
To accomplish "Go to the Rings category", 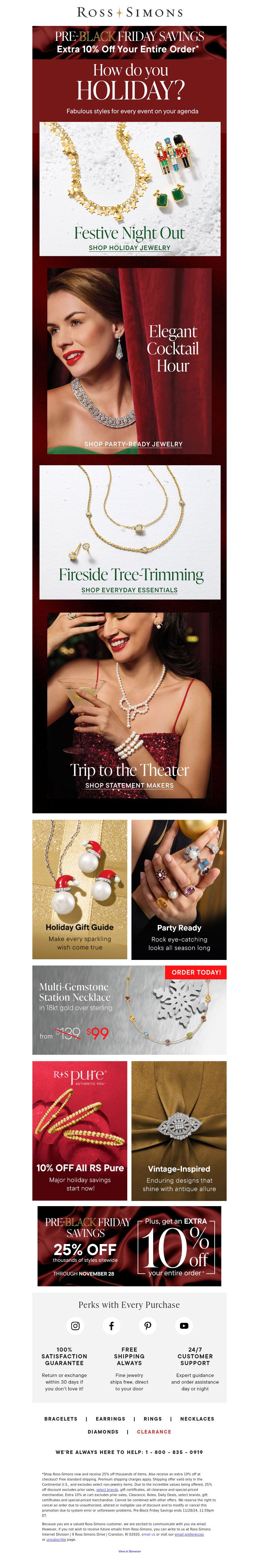I will click(152, 1419).
